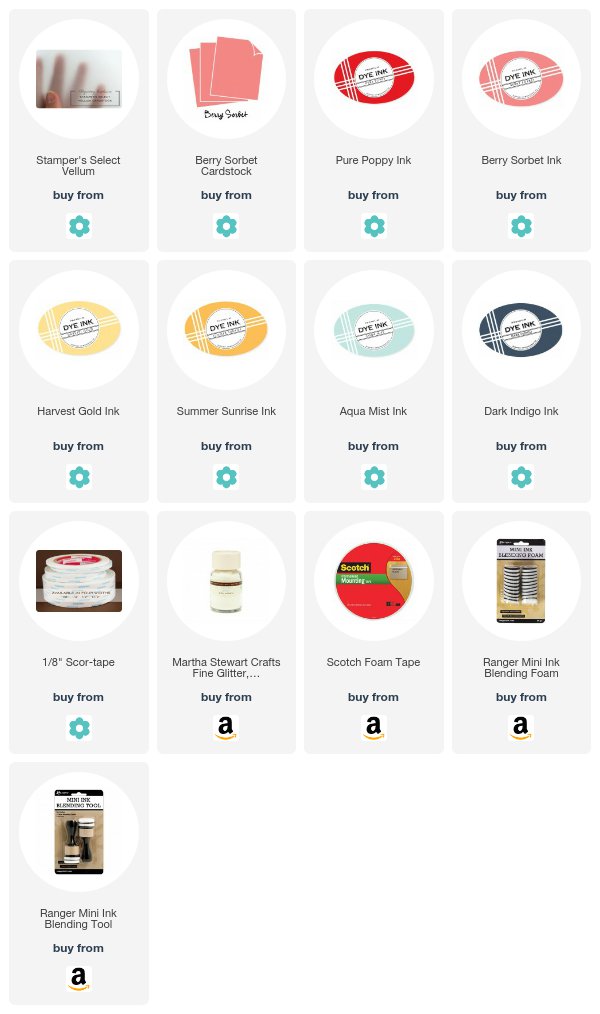600x1014 pixels.
Task: Open the Stamper's Select Vellum product image
Action: pos(79,79)
